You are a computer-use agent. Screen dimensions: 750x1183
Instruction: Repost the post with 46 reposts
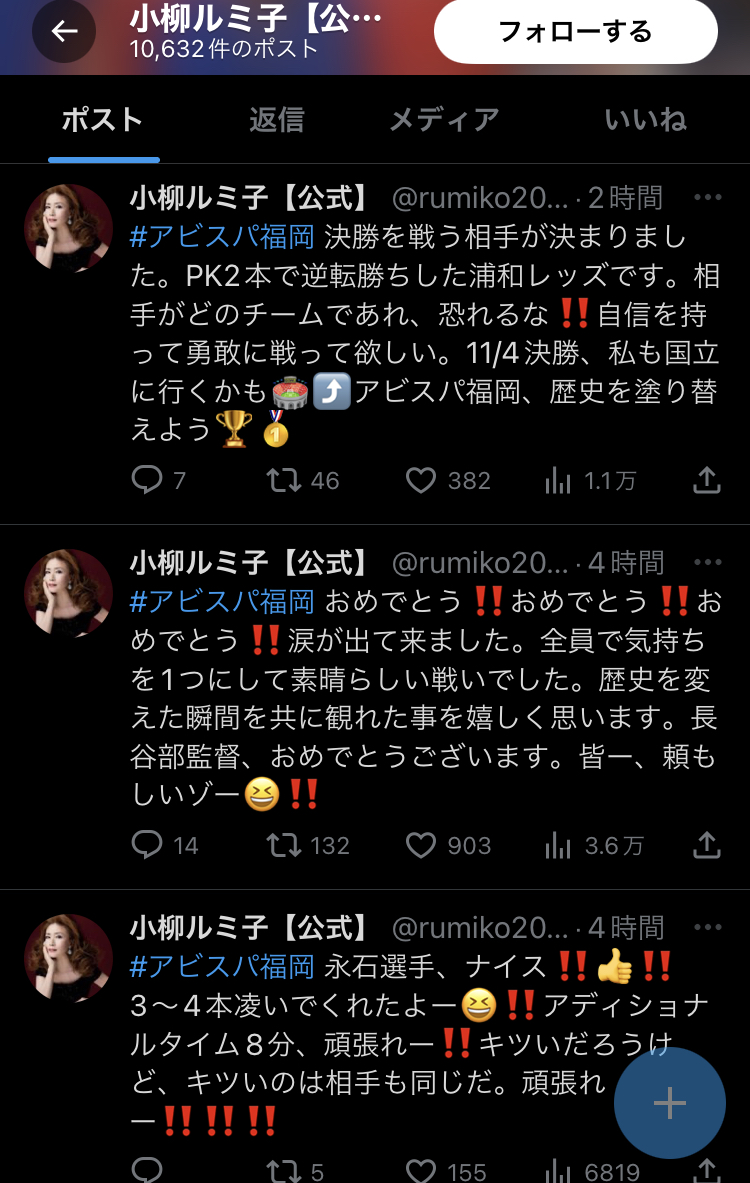pyautogui.click(x=284, y=481)
